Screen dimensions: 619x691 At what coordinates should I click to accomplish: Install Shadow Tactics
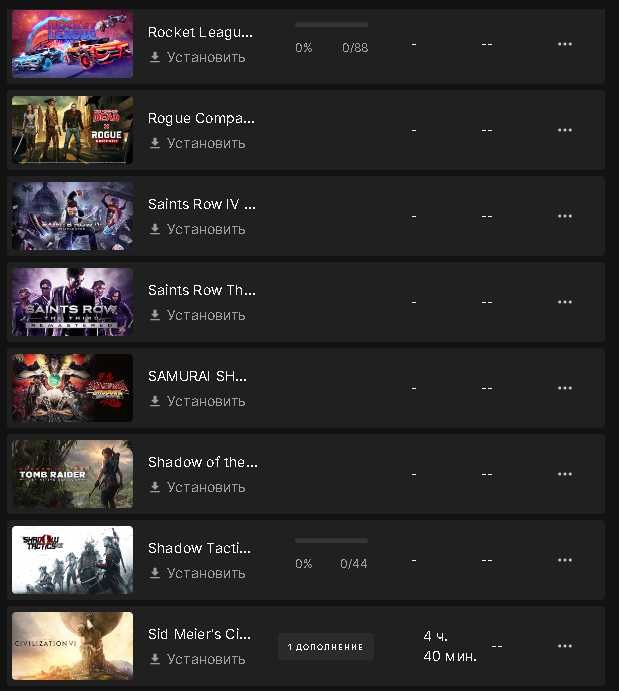coord(197,573)
